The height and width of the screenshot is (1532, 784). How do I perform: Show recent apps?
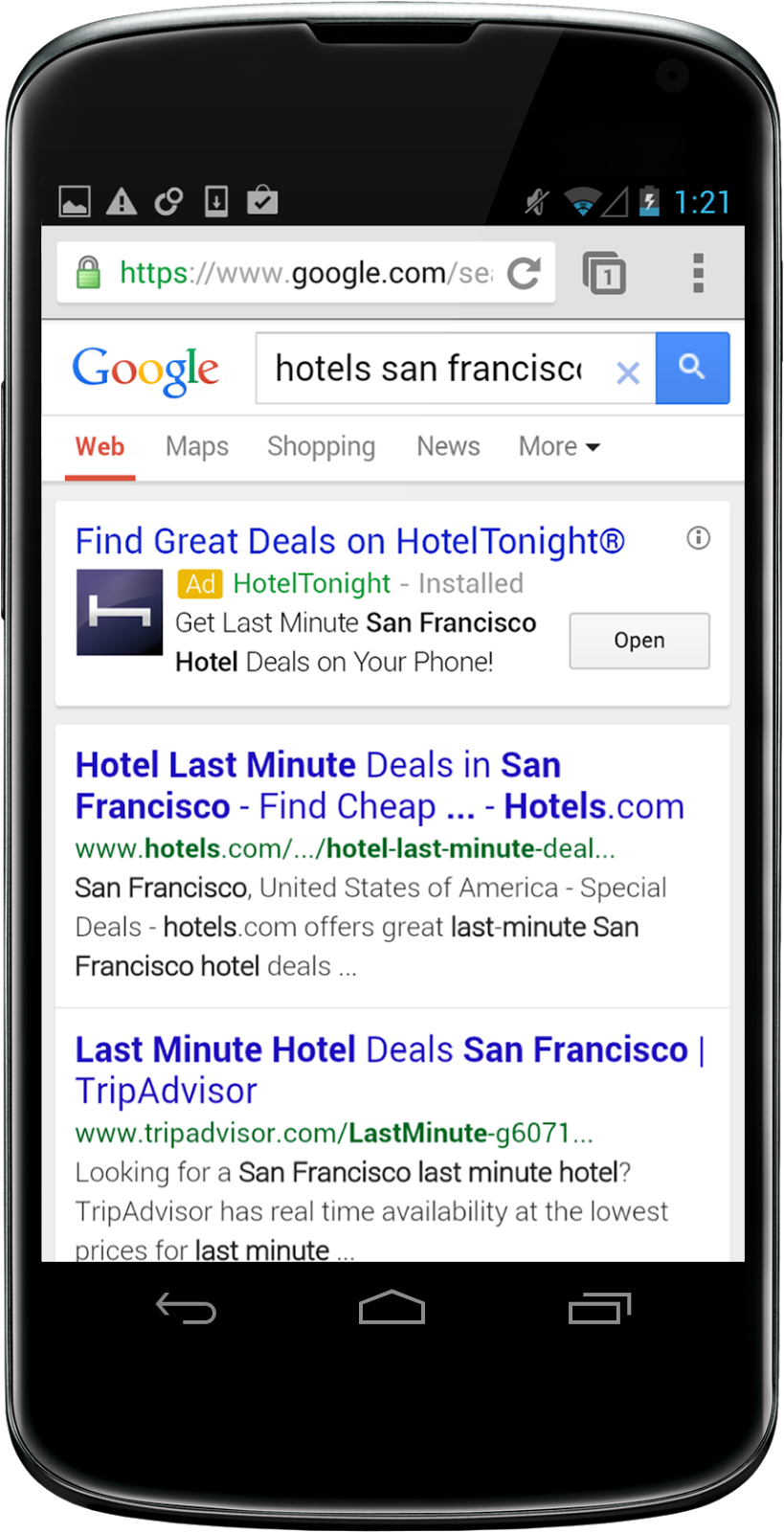point(599,1308)
